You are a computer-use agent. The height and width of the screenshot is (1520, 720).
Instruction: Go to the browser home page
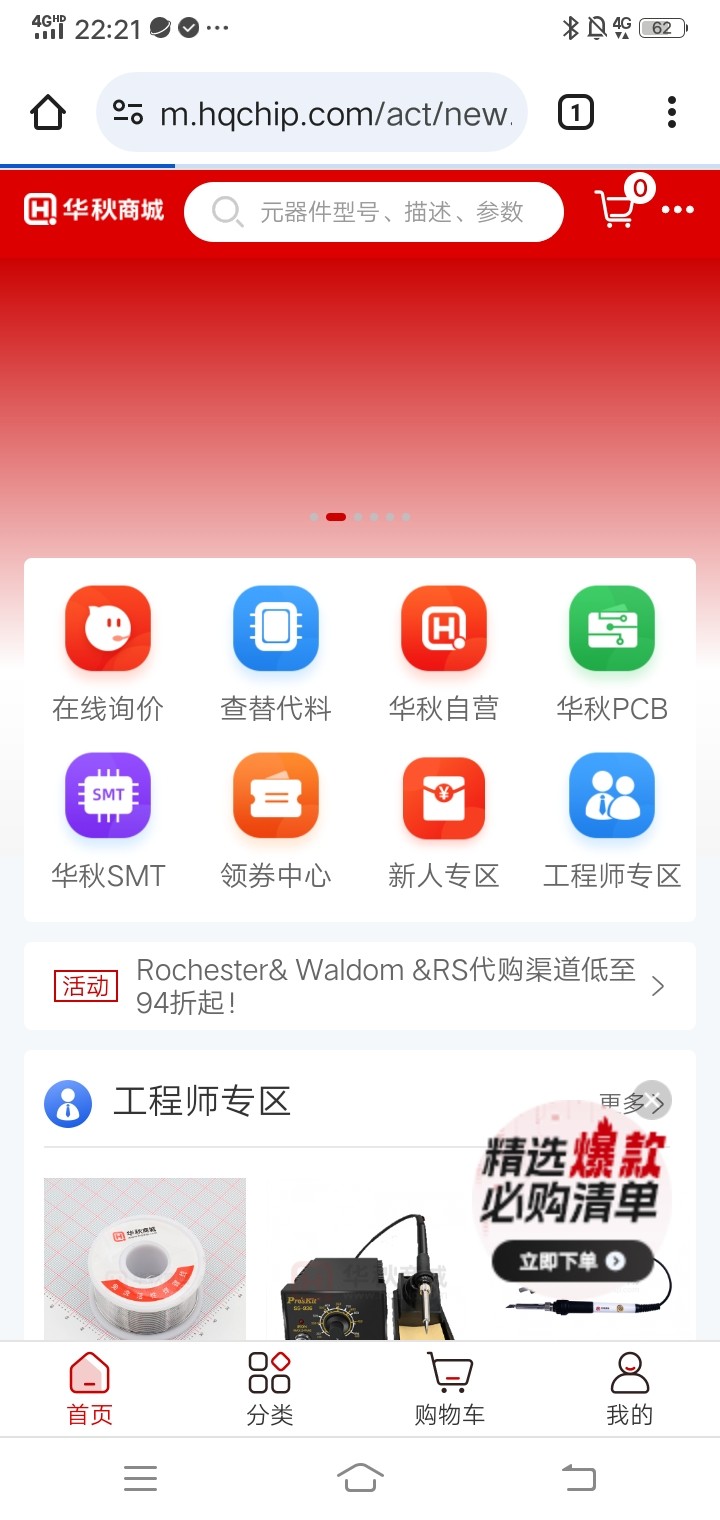[48, 112]
